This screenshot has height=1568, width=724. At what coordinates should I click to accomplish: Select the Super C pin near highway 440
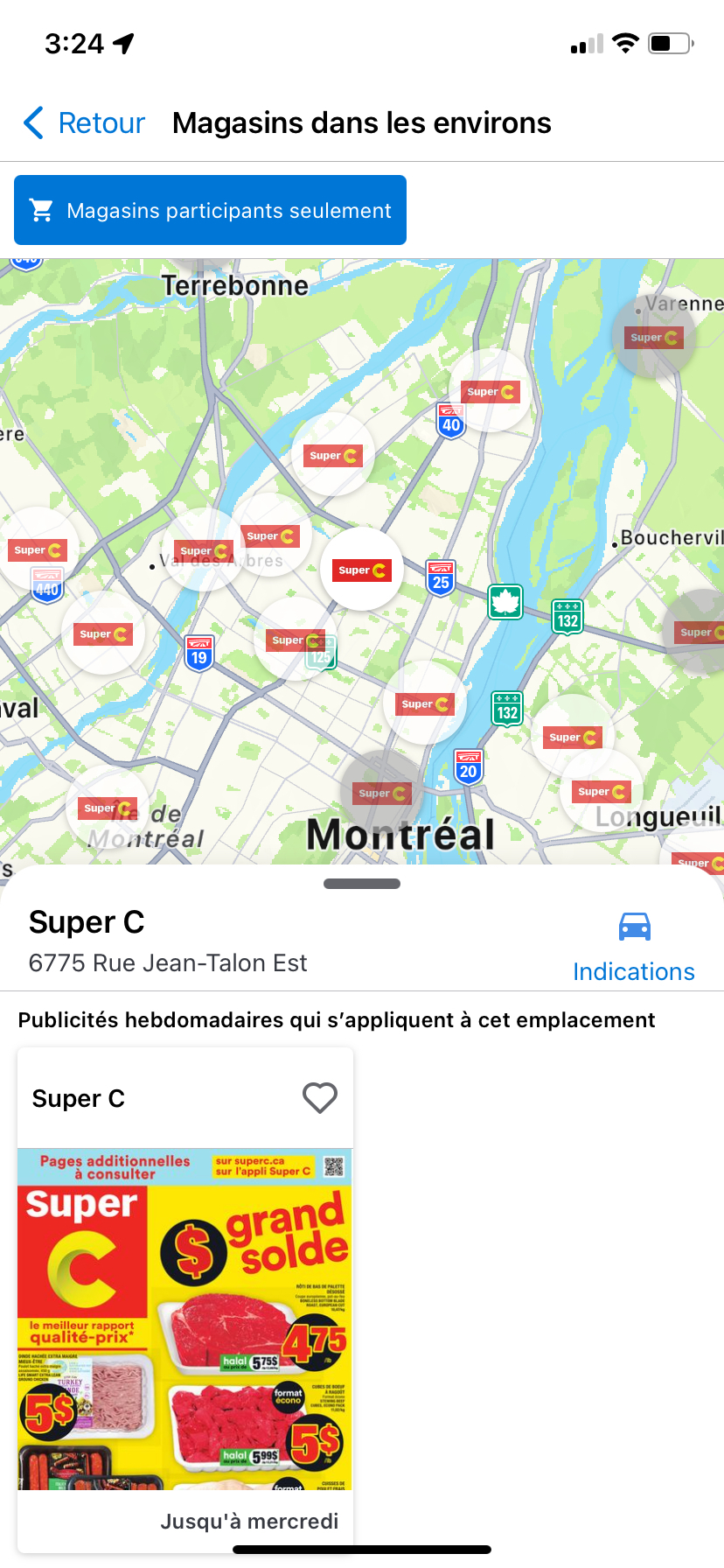[x=38, y=549]
